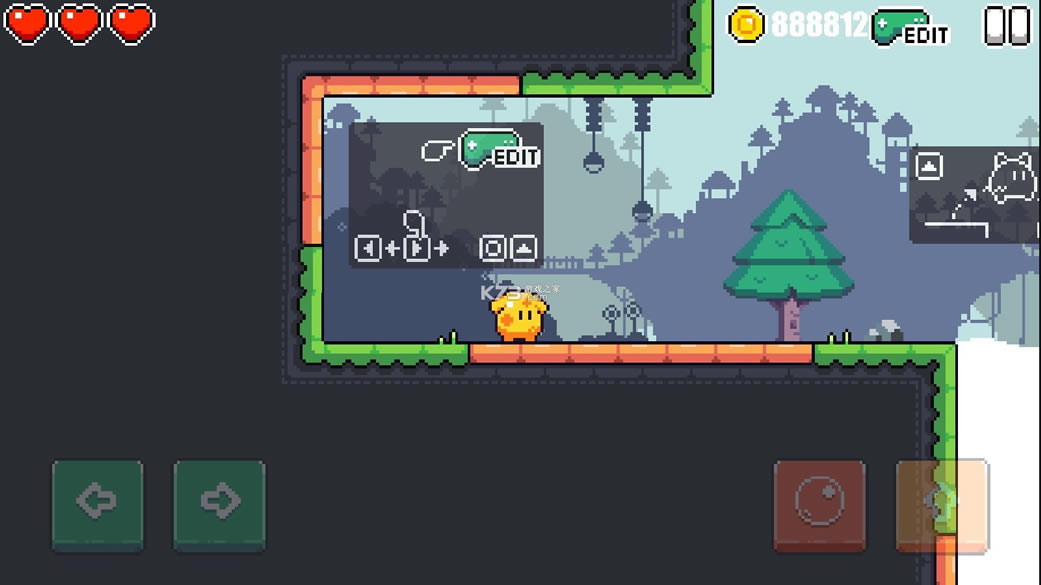Open the controller EDIT option in the top bar
Screen dimensions: 1041x585
click(x=910, y=28)
